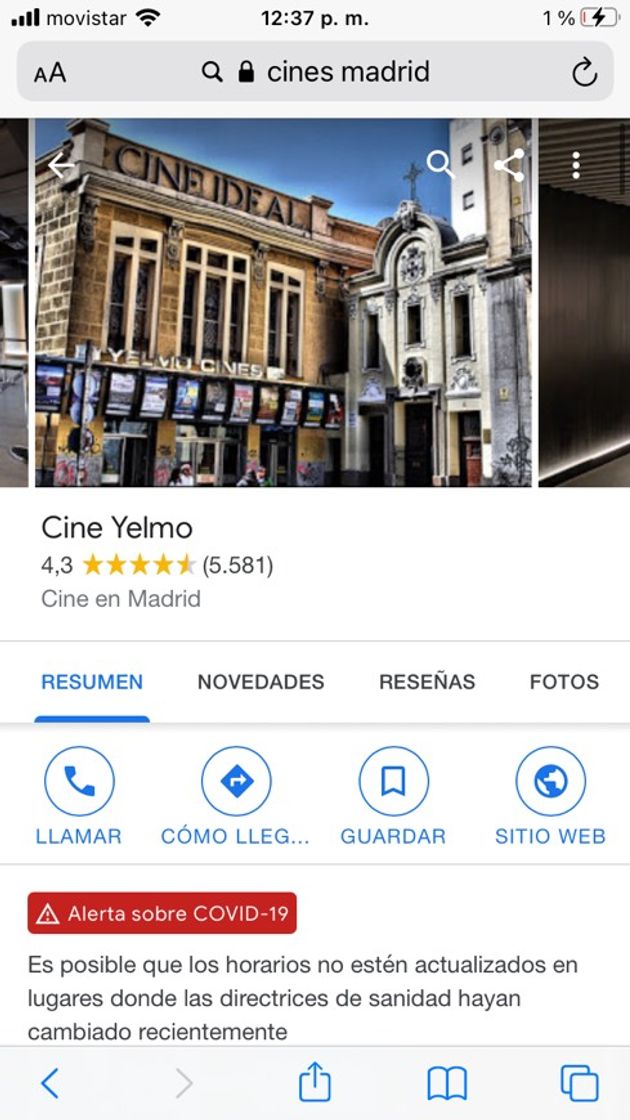View the Fotos tab
The height and width of the screenshot is (1120, 630).
pyautogui.click(x=564, y=682)
